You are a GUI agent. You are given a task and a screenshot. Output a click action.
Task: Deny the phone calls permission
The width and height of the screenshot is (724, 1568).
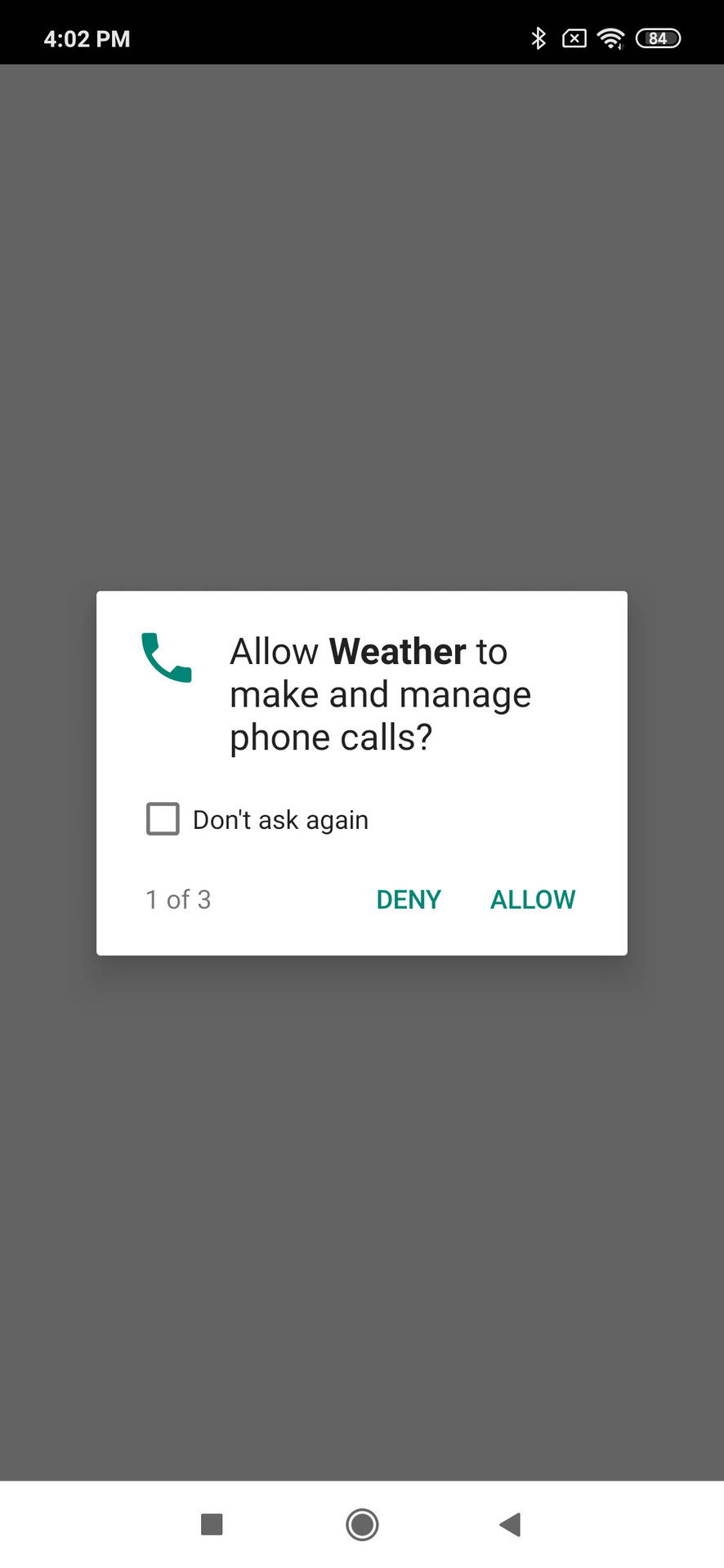[409, 899]
